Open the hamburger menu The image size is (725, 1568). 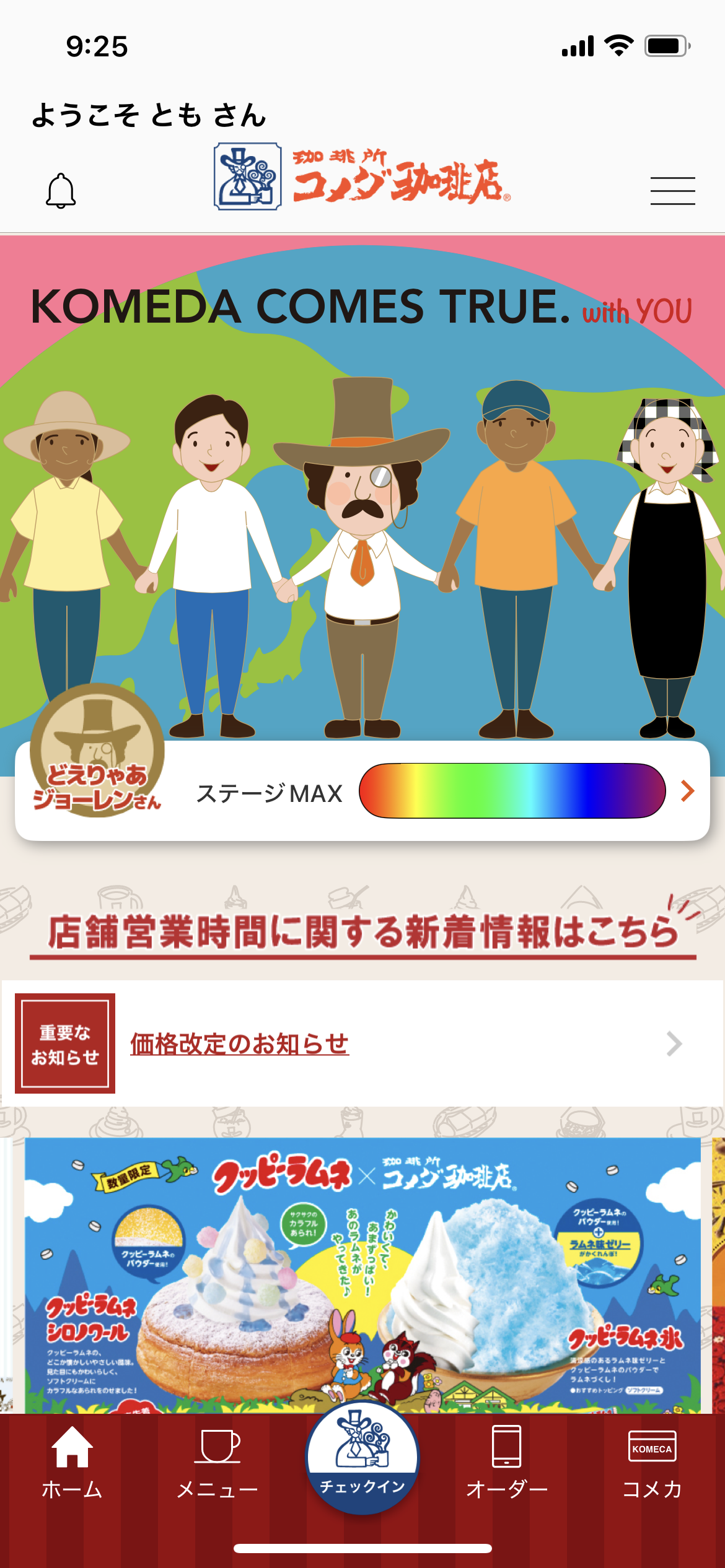point(672,190)
